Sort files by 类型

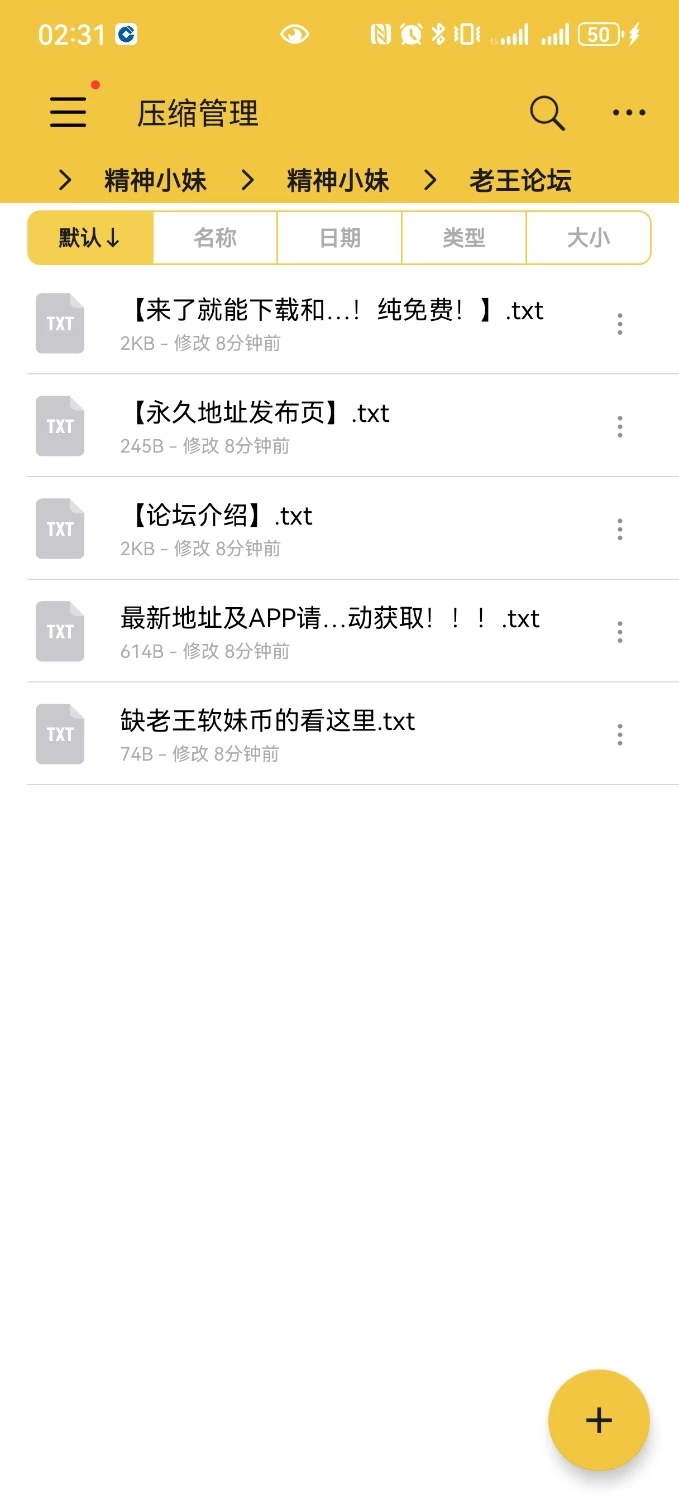pos(464,238)
